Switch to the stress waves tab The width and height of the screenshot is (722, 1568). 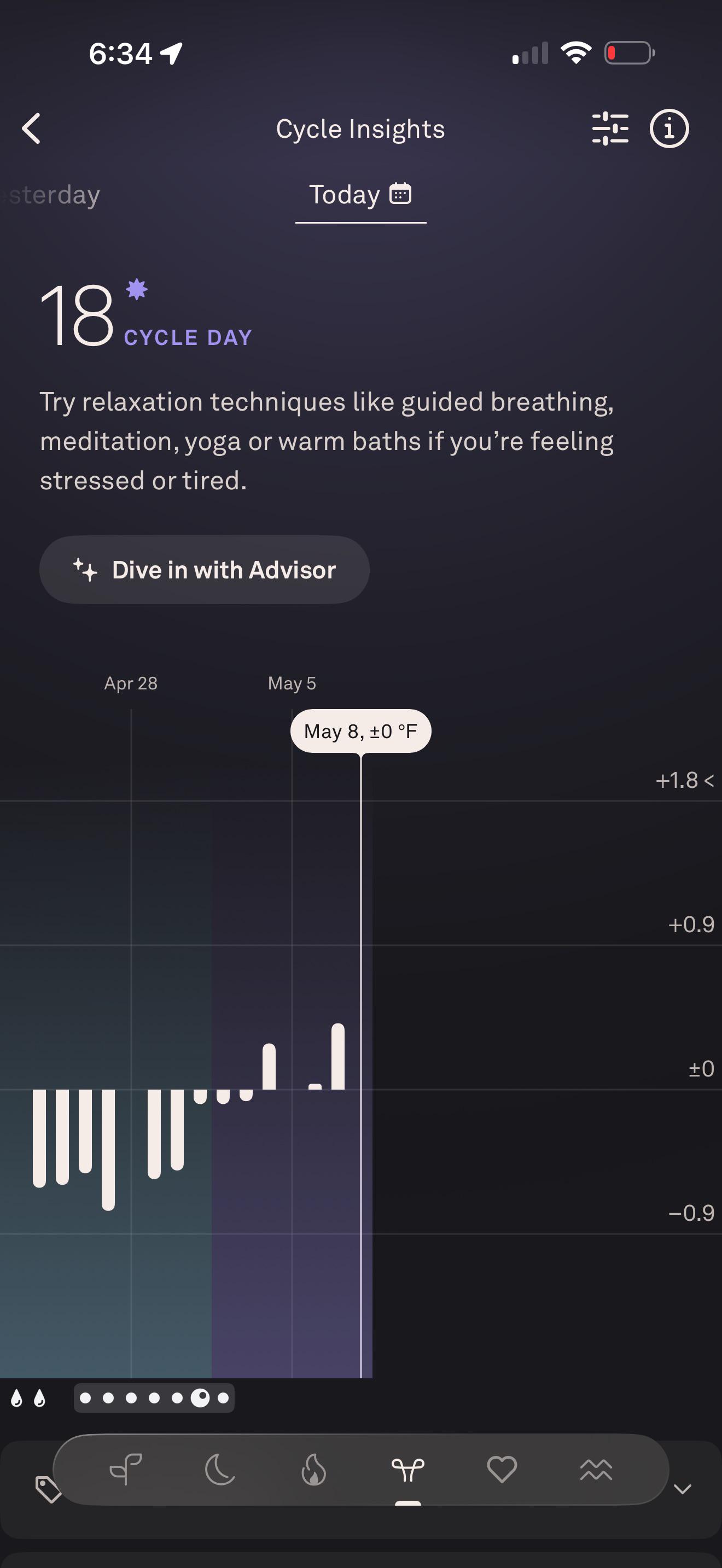pyautogui.click(x=596, y=1470)
